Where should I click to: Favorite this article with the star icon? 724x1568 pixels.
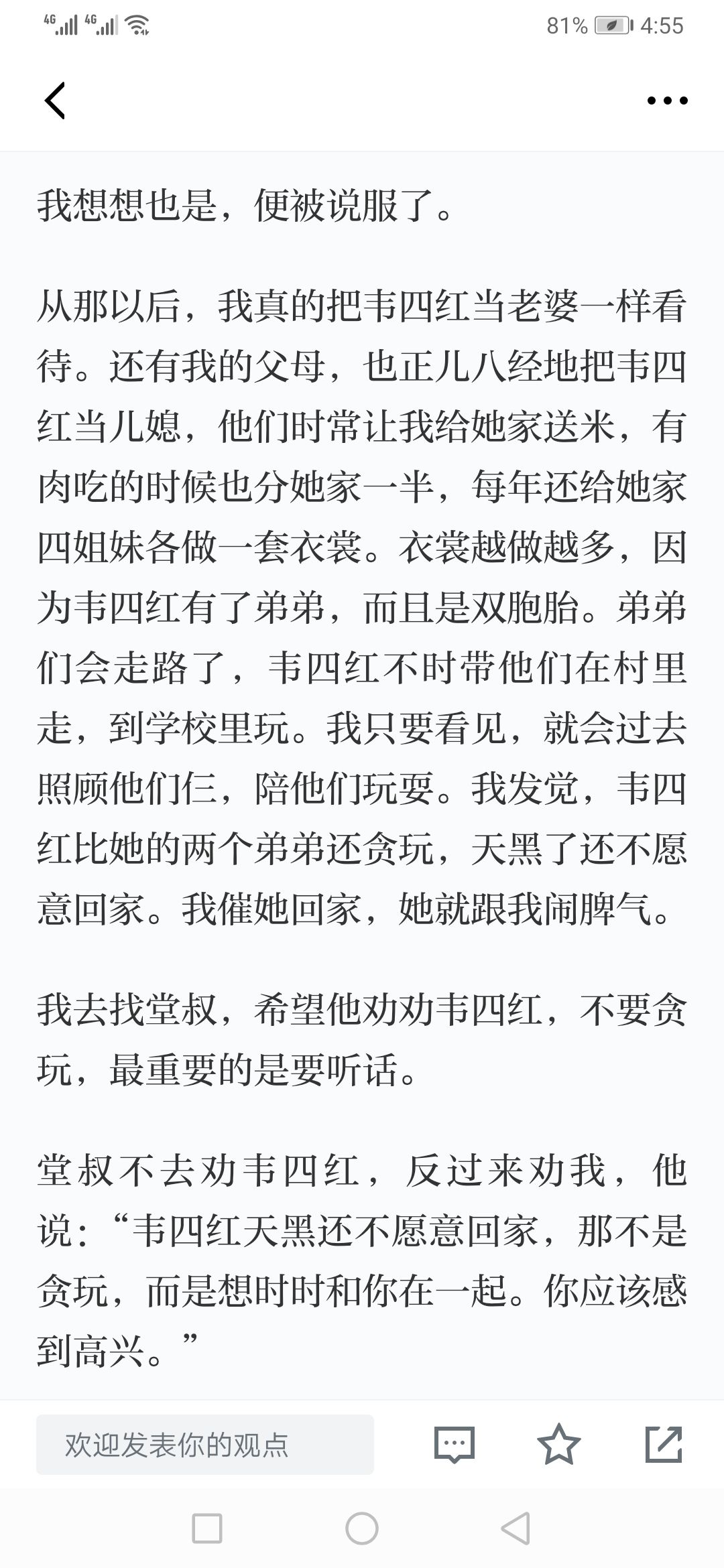pyautogui.click(x=559, y=1444)
